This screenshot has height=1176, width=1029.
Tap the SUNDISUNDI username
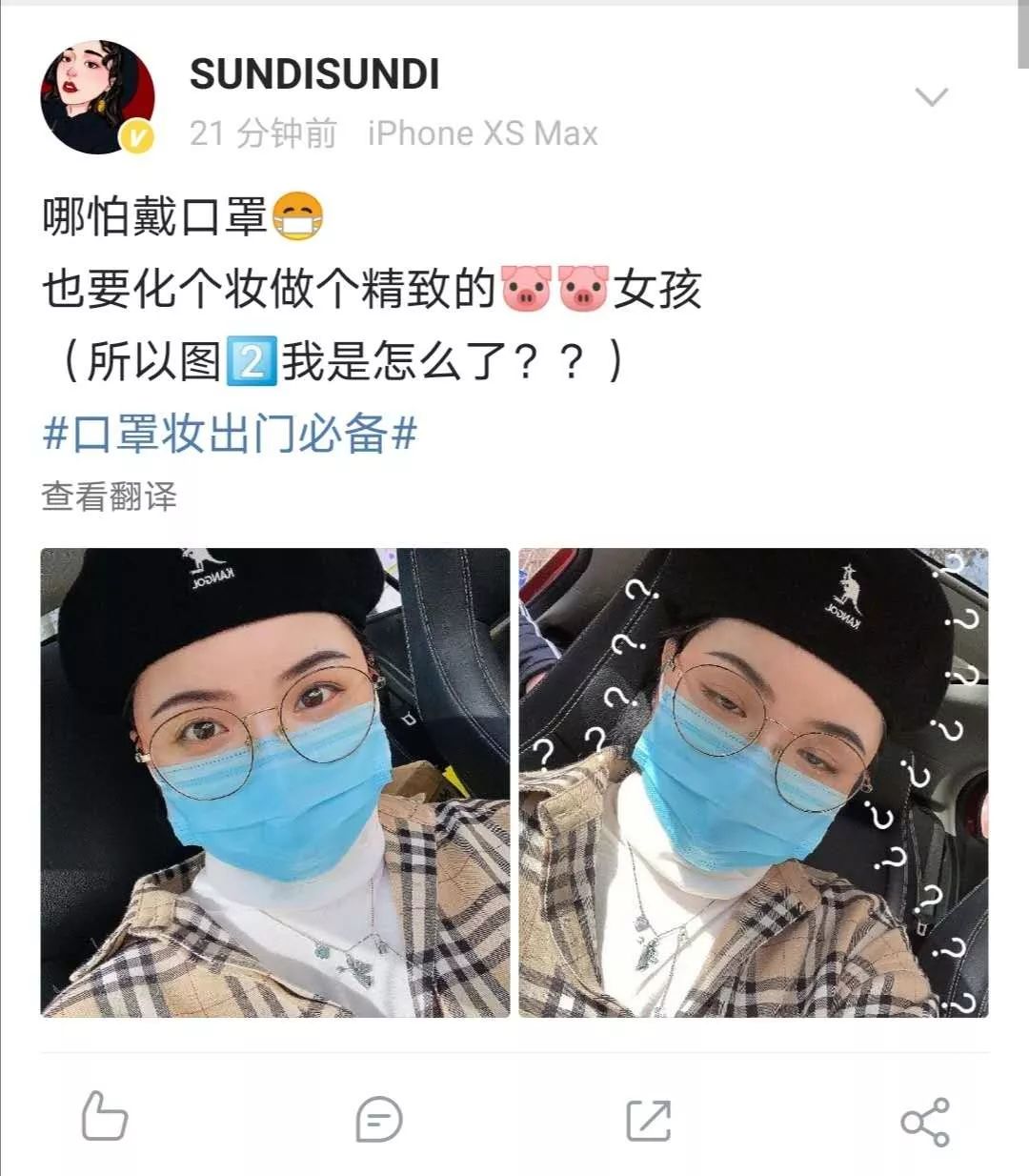click(314, 74)
